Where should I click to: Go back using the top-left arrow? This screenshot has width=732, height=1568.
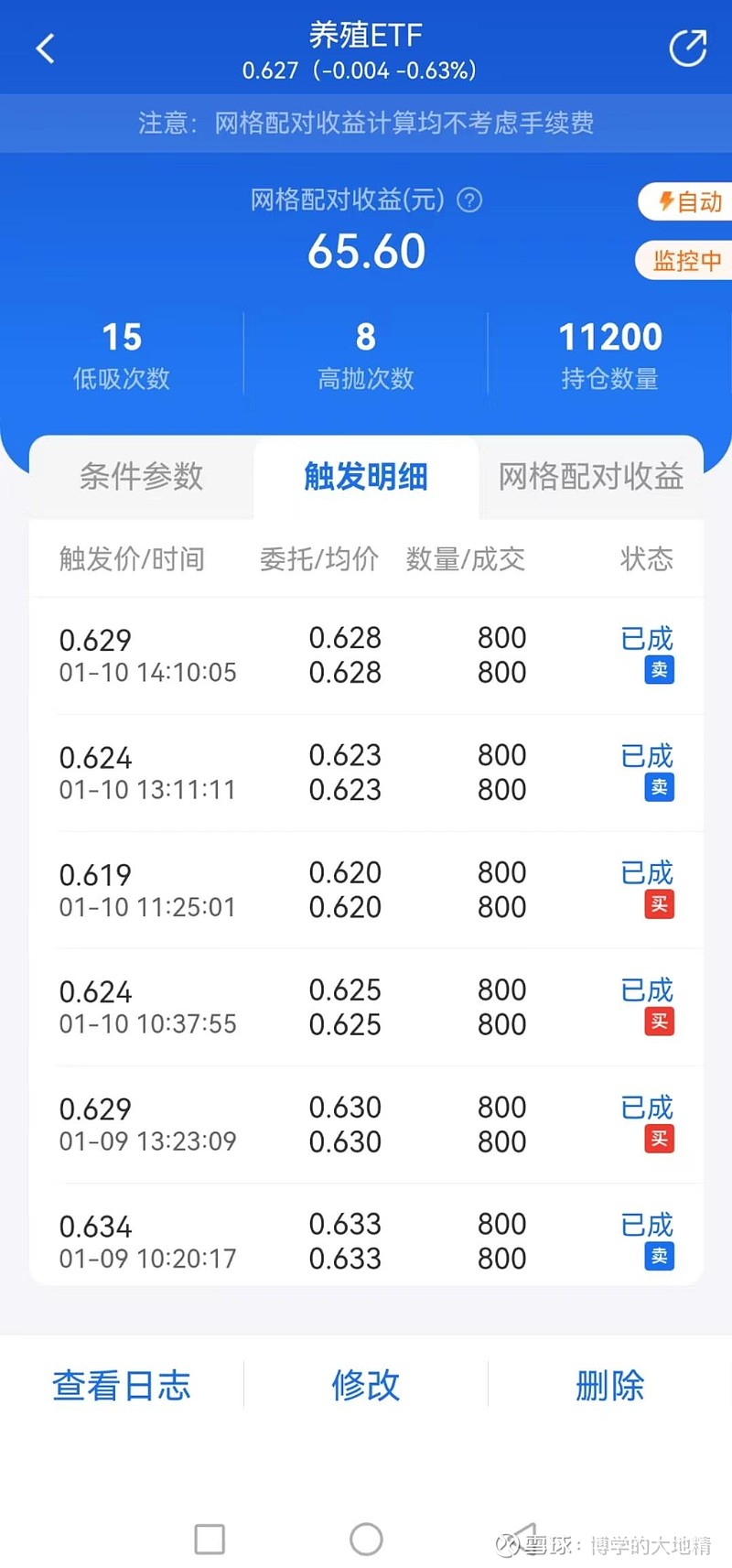[x=45, y=49]
